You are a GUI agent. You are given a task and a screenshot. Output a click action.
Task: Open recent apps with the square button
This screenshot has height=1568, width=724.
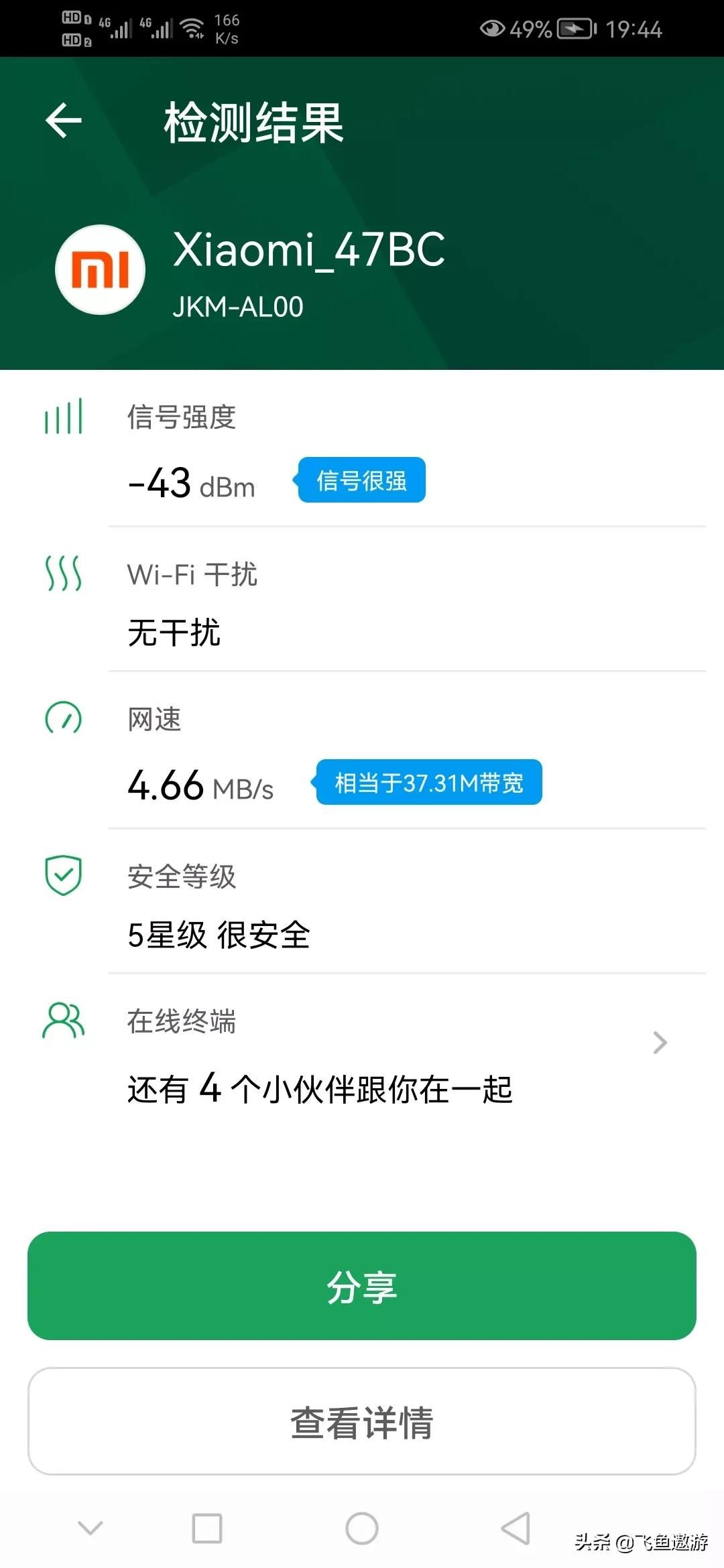tap(207, 1528)
